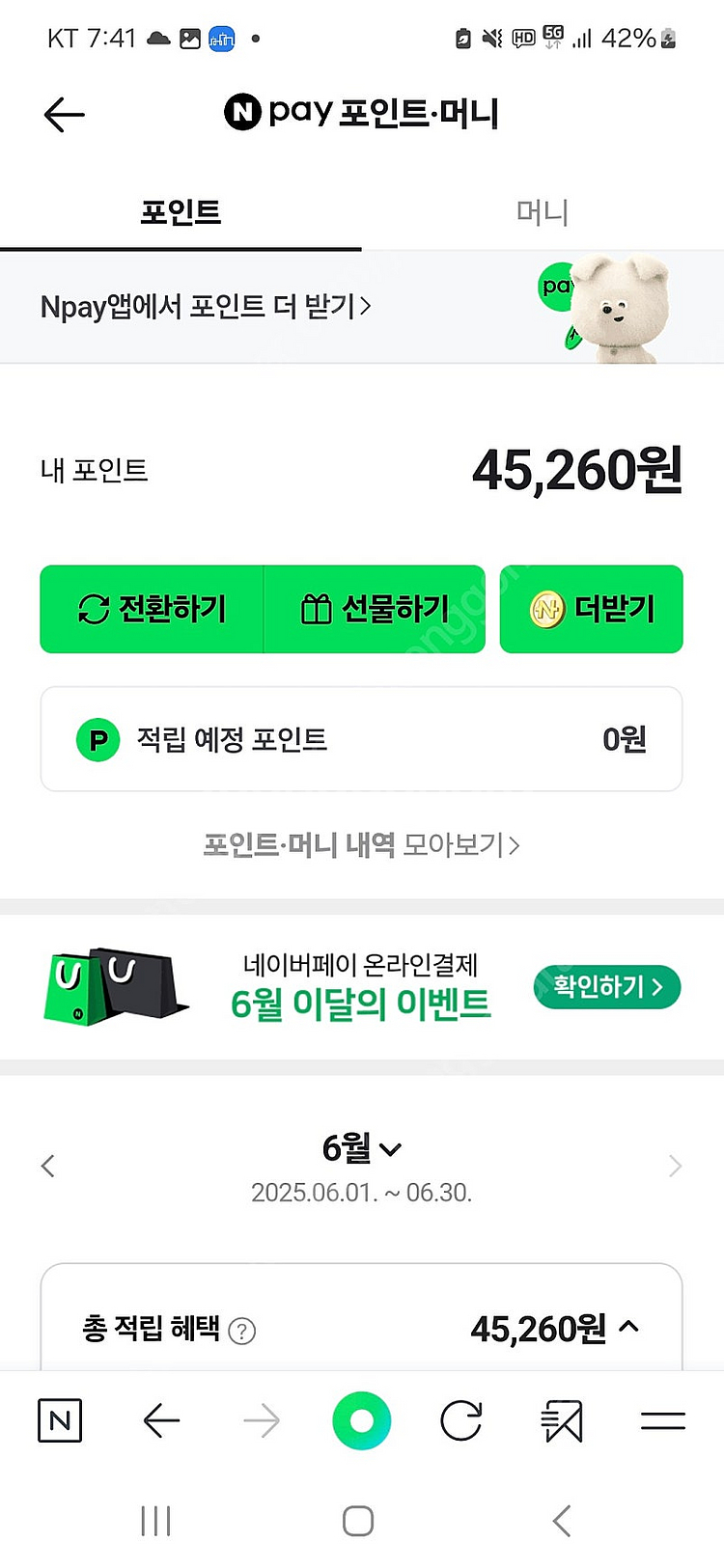Screen dimensions: 724x1568
Task: Open Naver home from the N icon
Action: [60, 1420]
